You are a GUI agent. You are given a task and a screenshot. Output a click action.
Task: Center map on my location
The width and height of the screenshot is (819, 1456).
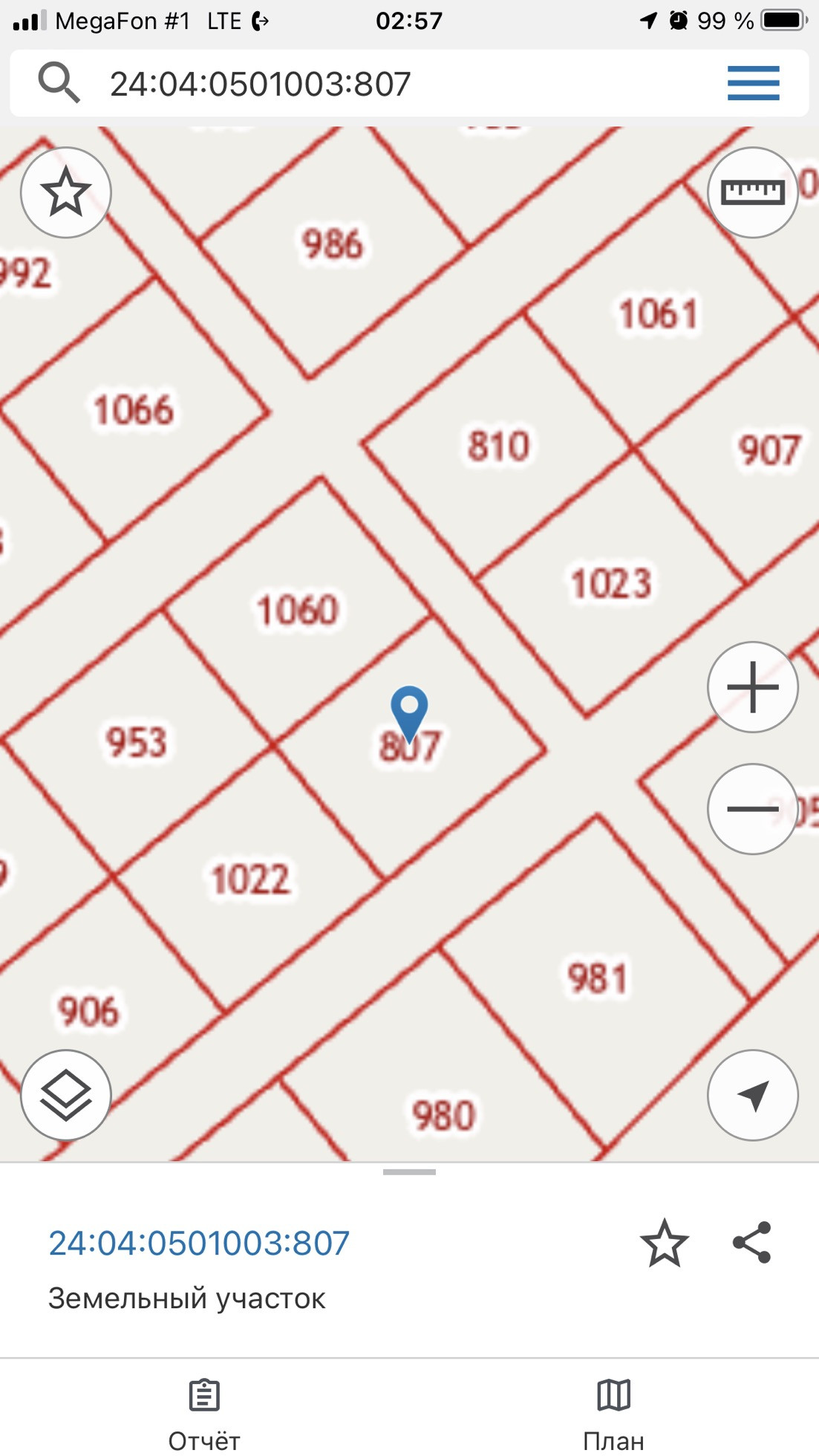(753, 1095)
